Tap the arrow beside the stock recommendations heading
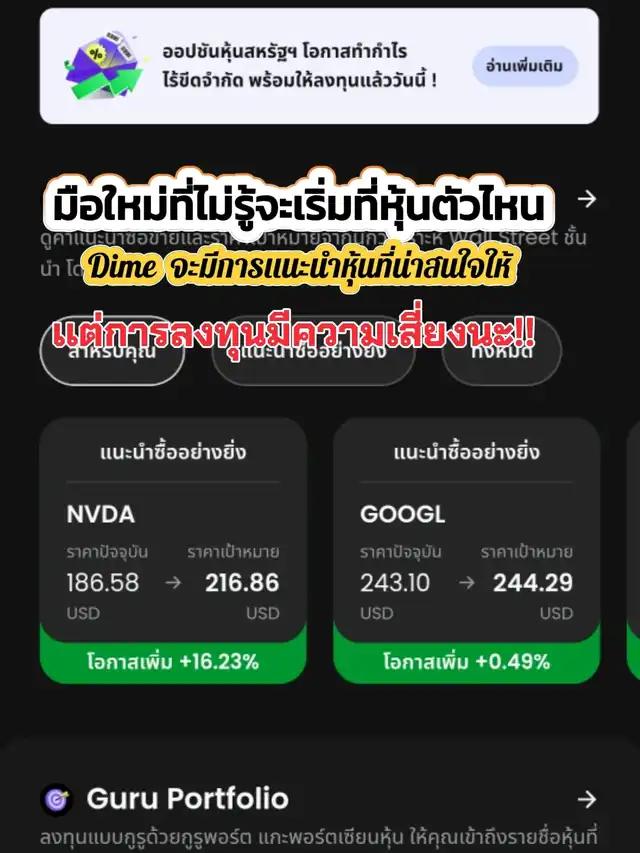 tap(587, 199)
